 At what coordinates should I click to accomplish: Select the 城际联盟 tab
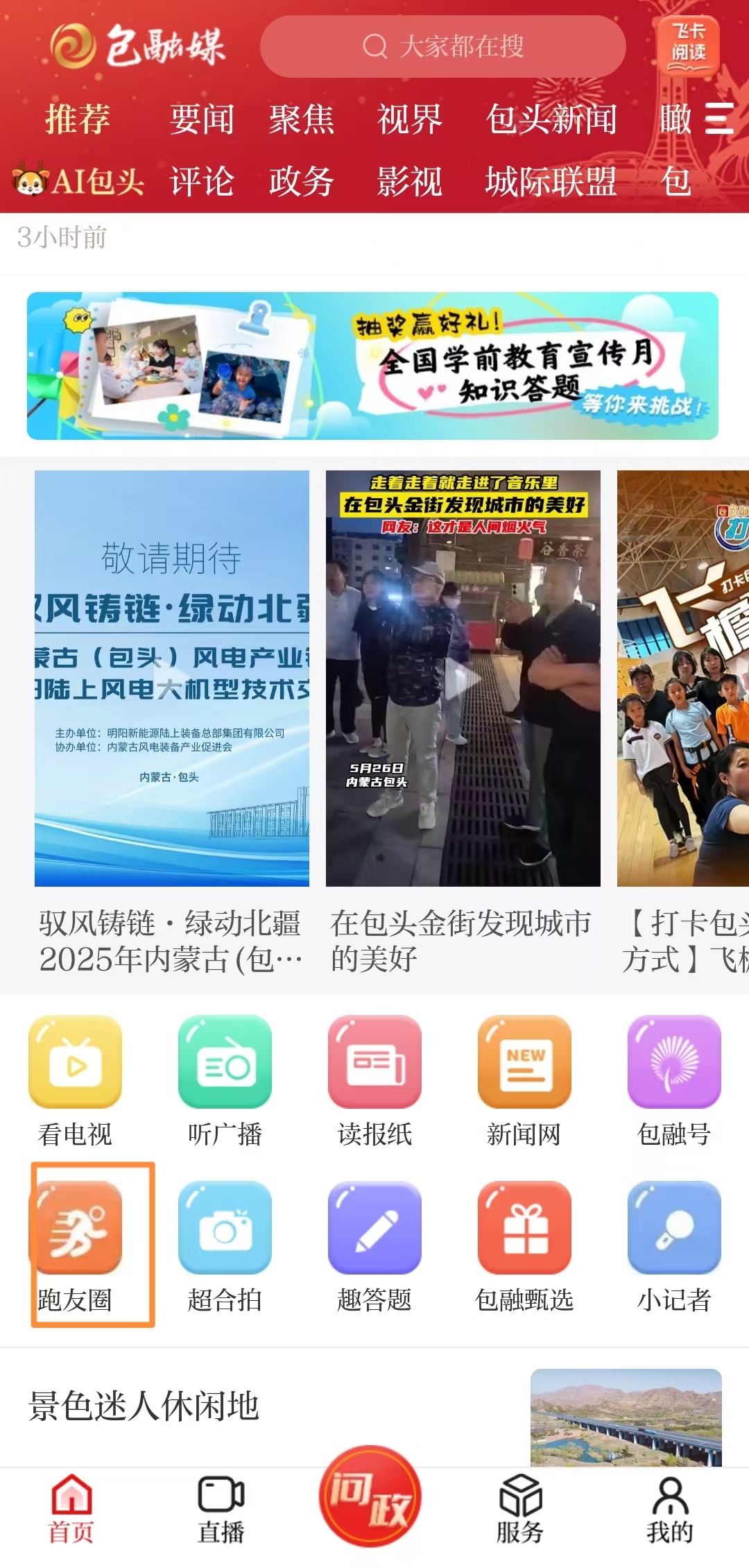pyautogui.click(x=551, y=182)
